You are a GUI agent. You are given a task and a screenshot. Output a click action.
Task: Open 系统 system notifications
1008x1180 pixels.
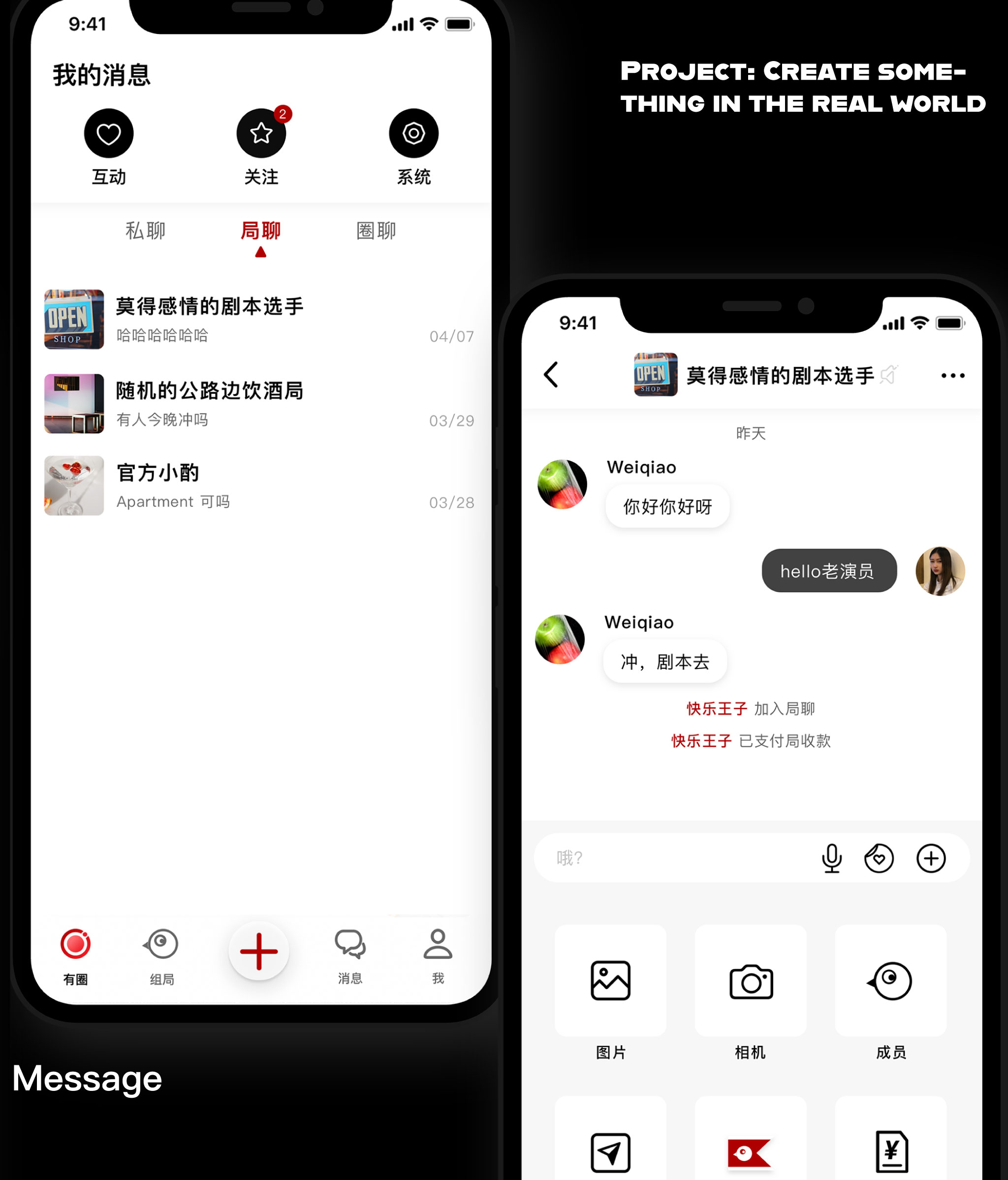pyautogui.click(x=414, y=133)
